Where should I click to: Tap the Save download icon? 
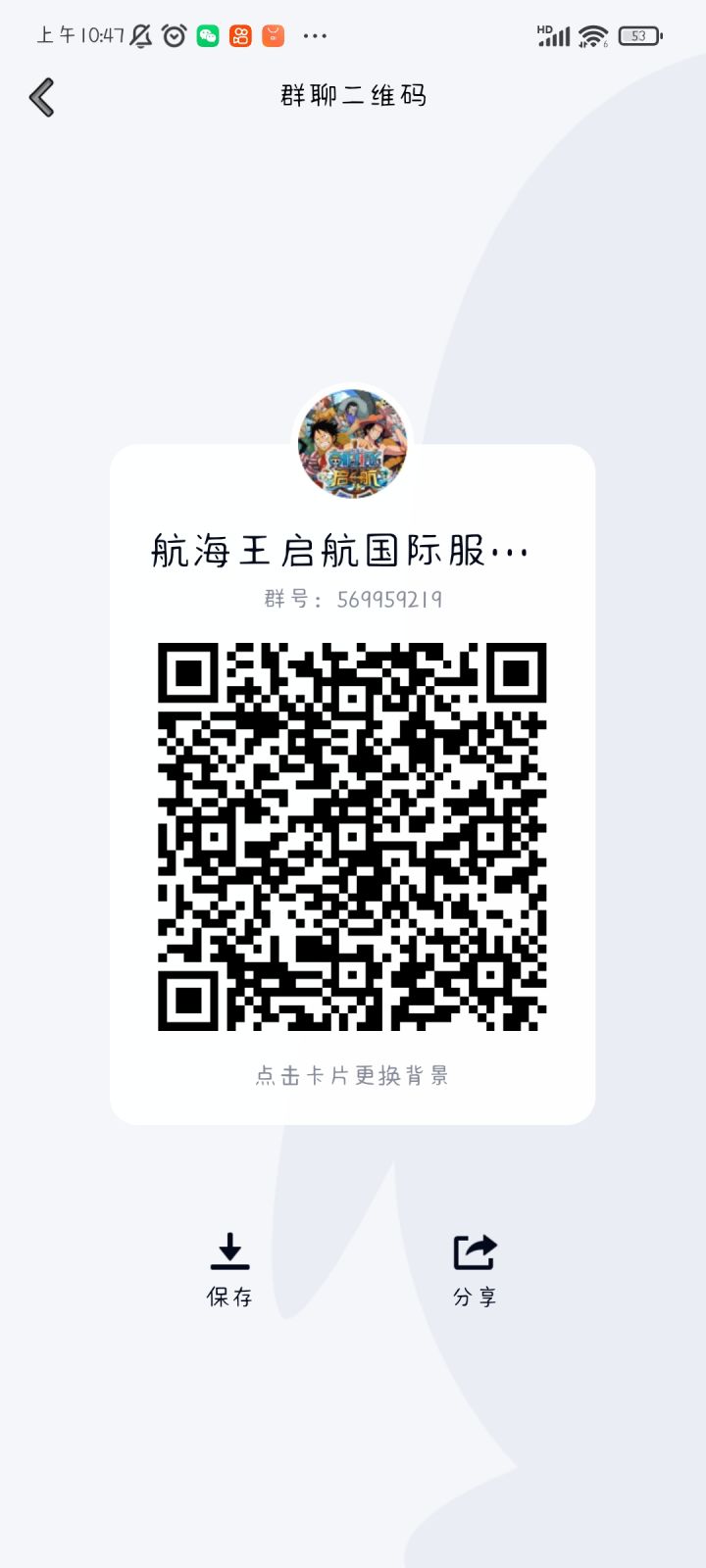229,1252
